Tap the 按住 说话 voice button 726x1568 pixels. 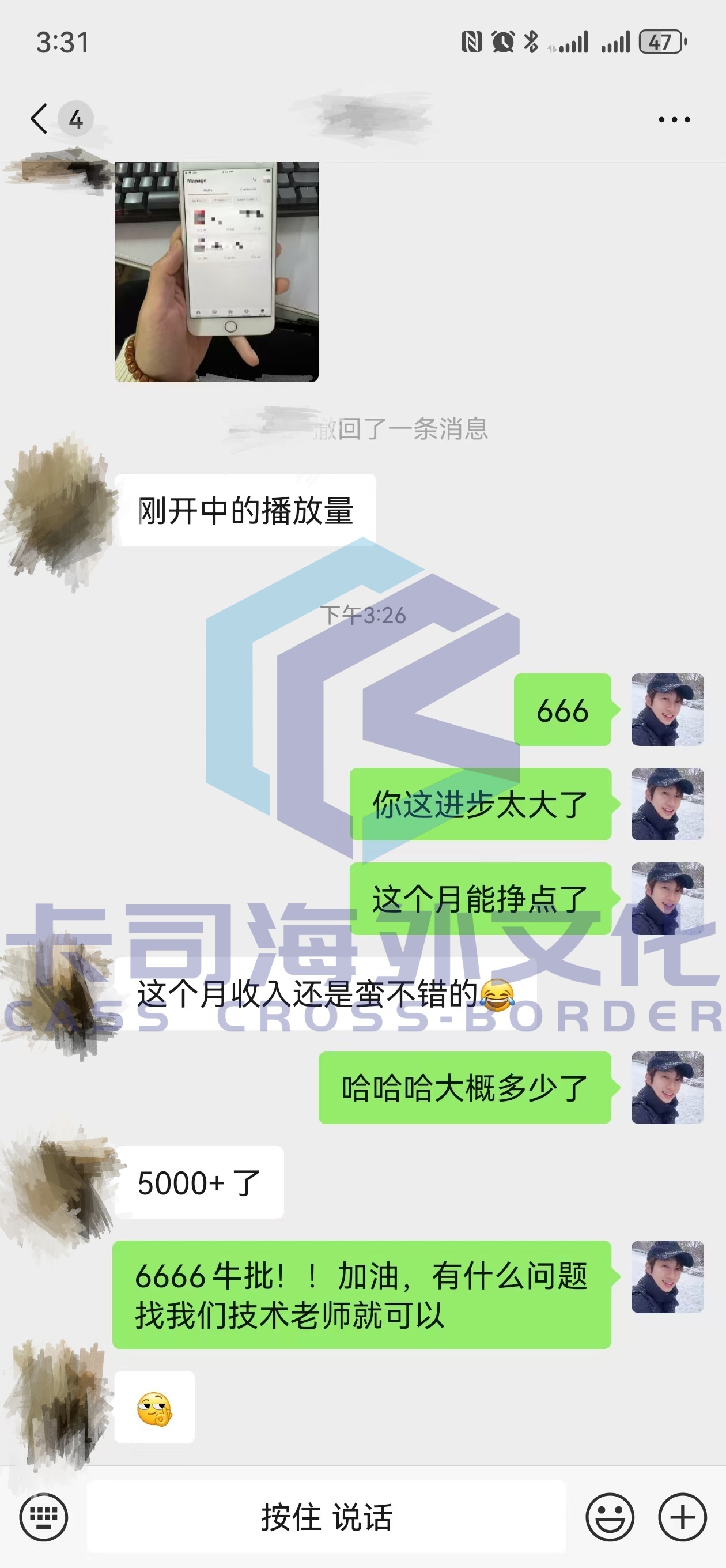326,1517
